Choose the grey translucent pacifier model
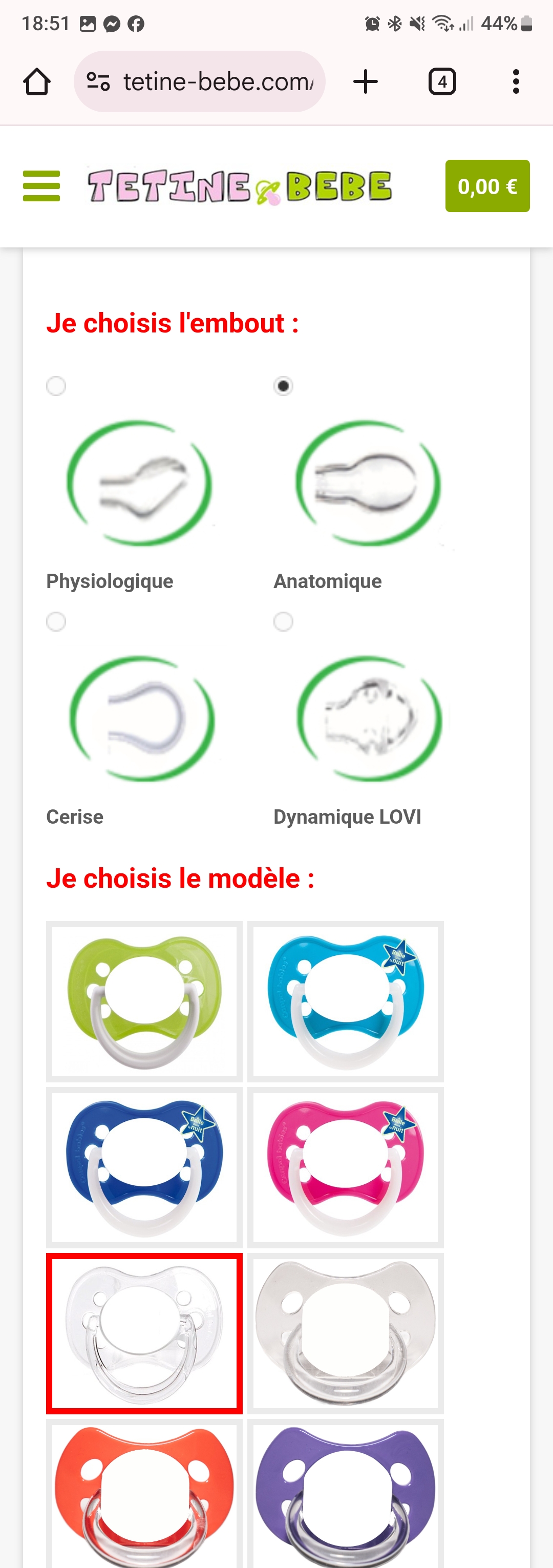The image size is (553, 1568). 346,1333
